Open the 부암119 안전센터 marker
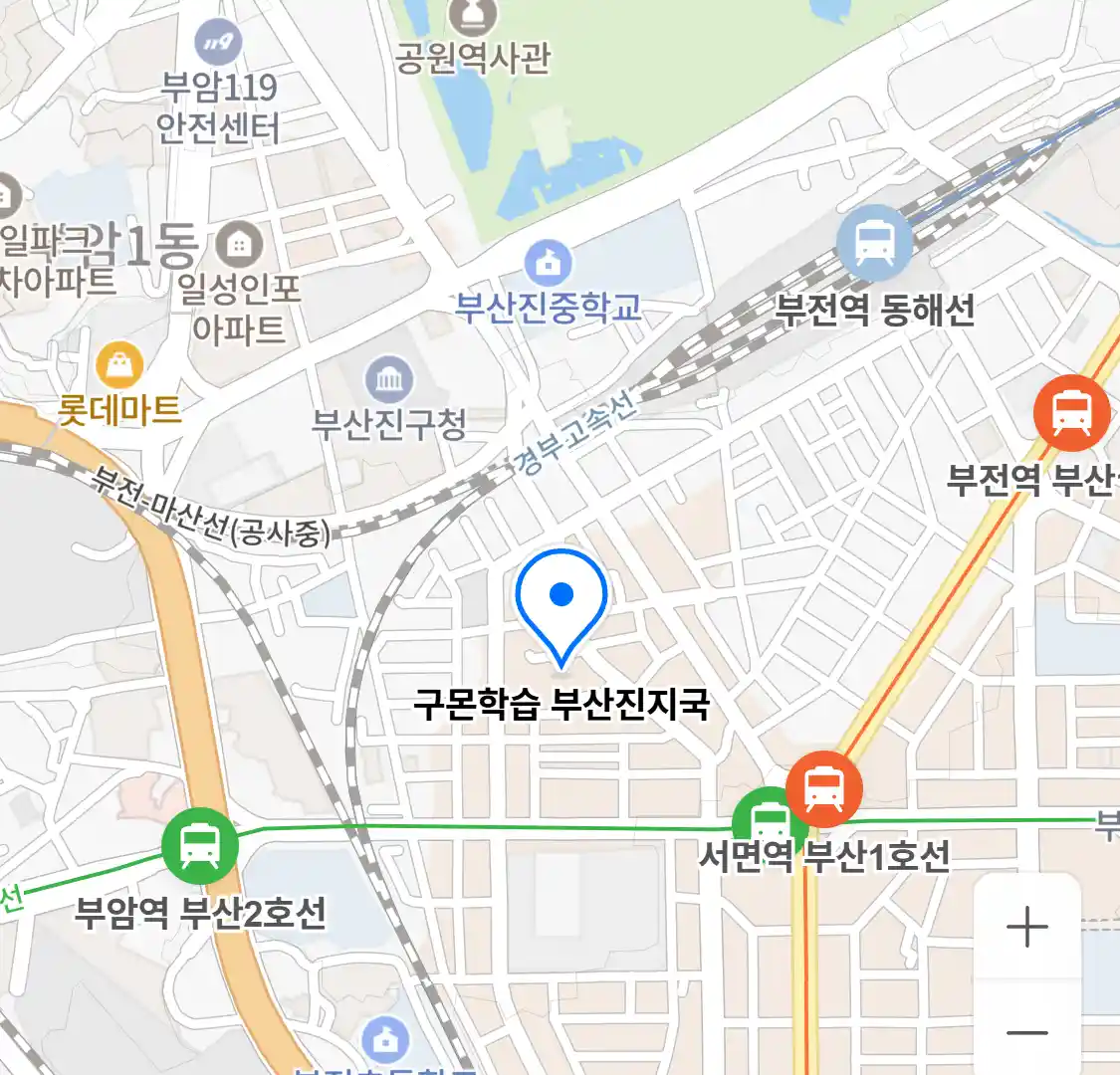 218,43
